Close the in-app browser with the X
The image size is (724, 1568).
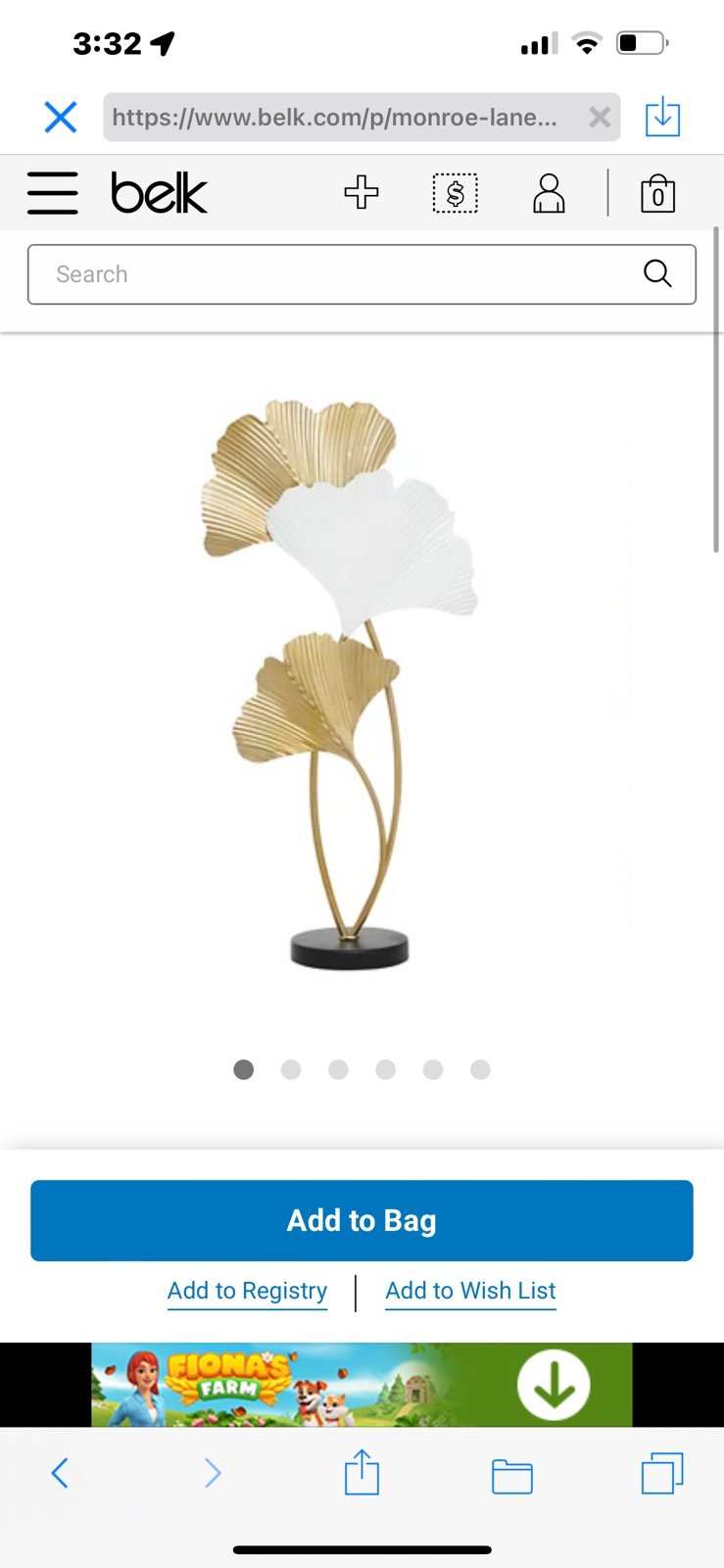(61, 118)
